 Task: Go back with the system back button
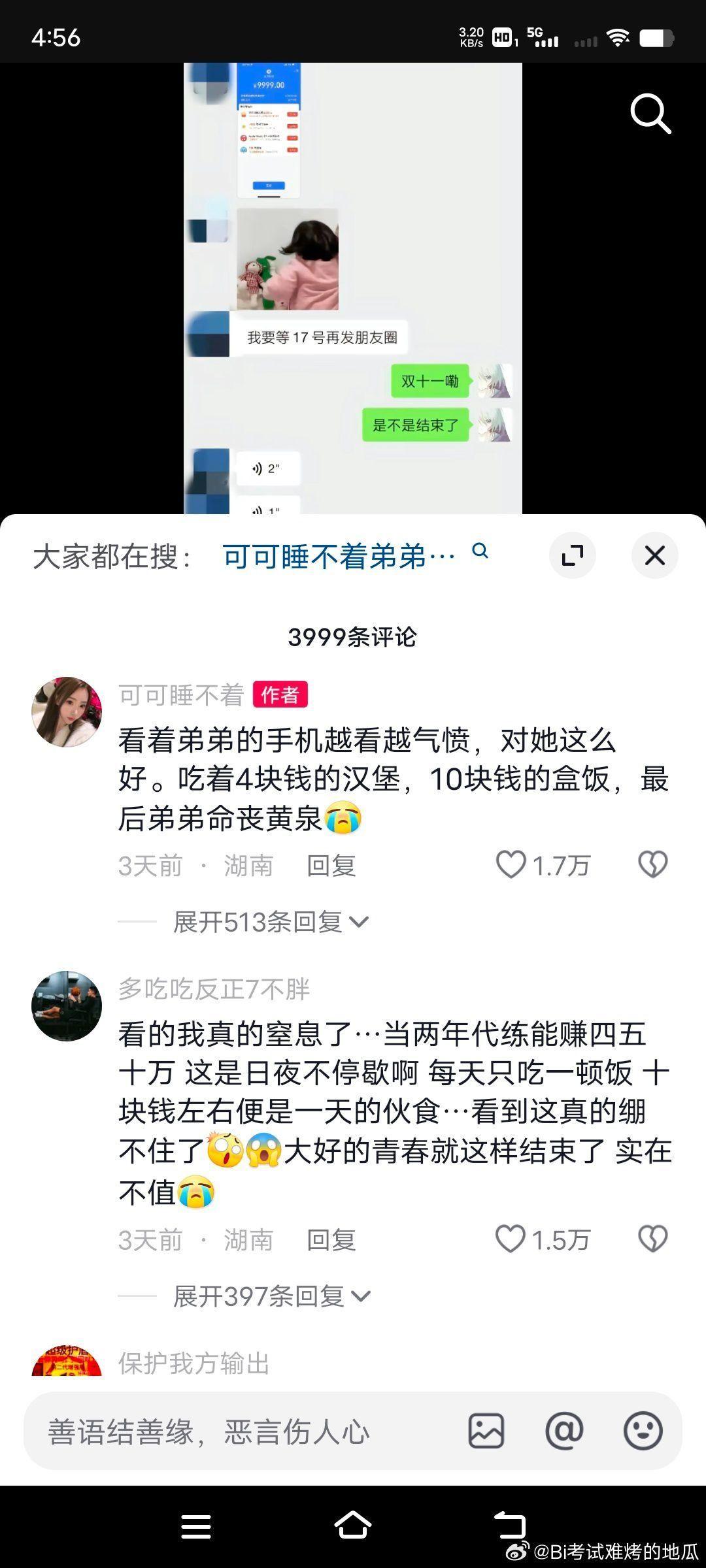pyautogui.click(x=510, y=1526)
